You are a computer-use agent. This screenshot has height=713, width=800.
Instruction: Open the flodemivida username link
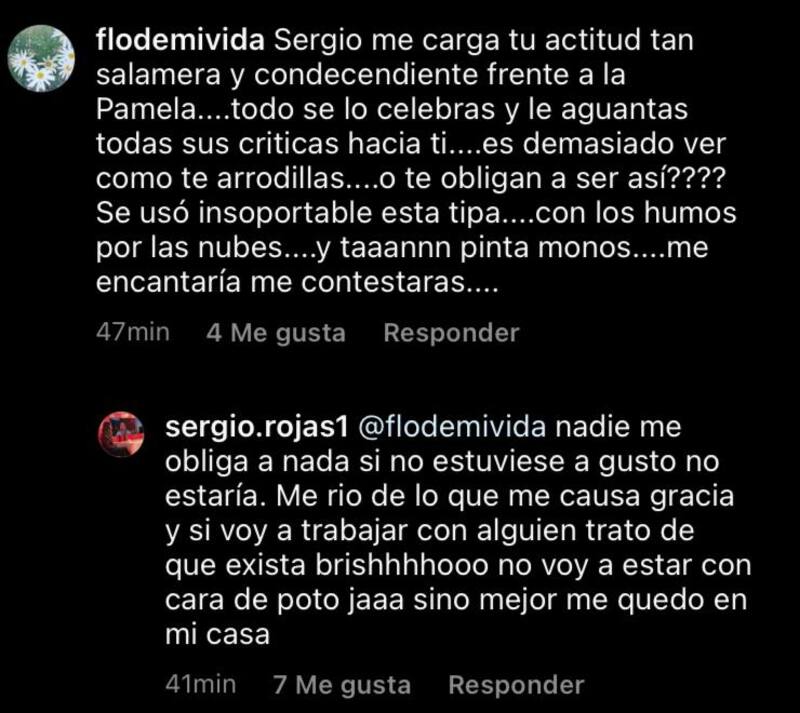[x=179, y=42]
